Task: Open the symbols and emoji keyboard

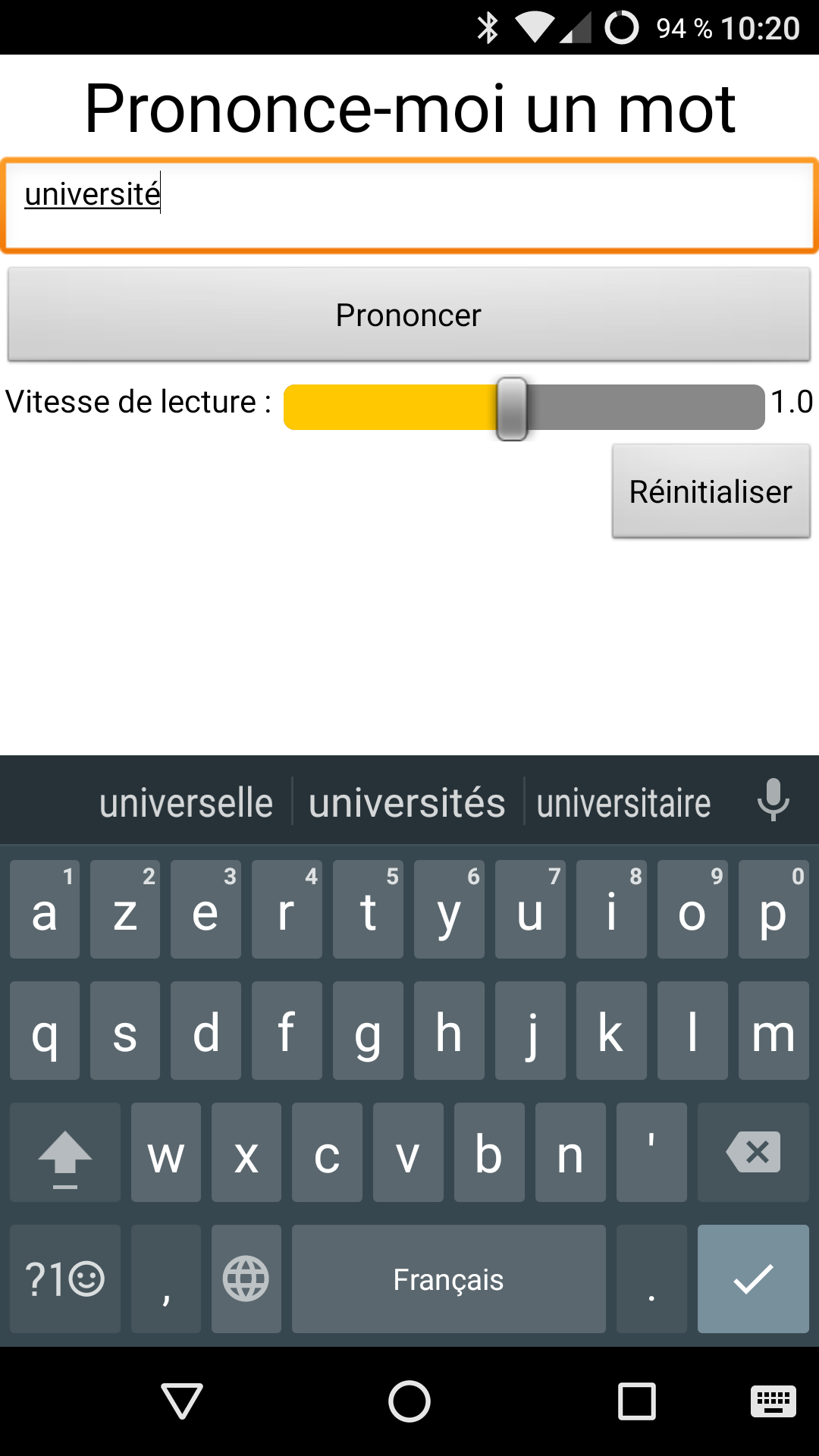Action: click(x=65, y=1279)
